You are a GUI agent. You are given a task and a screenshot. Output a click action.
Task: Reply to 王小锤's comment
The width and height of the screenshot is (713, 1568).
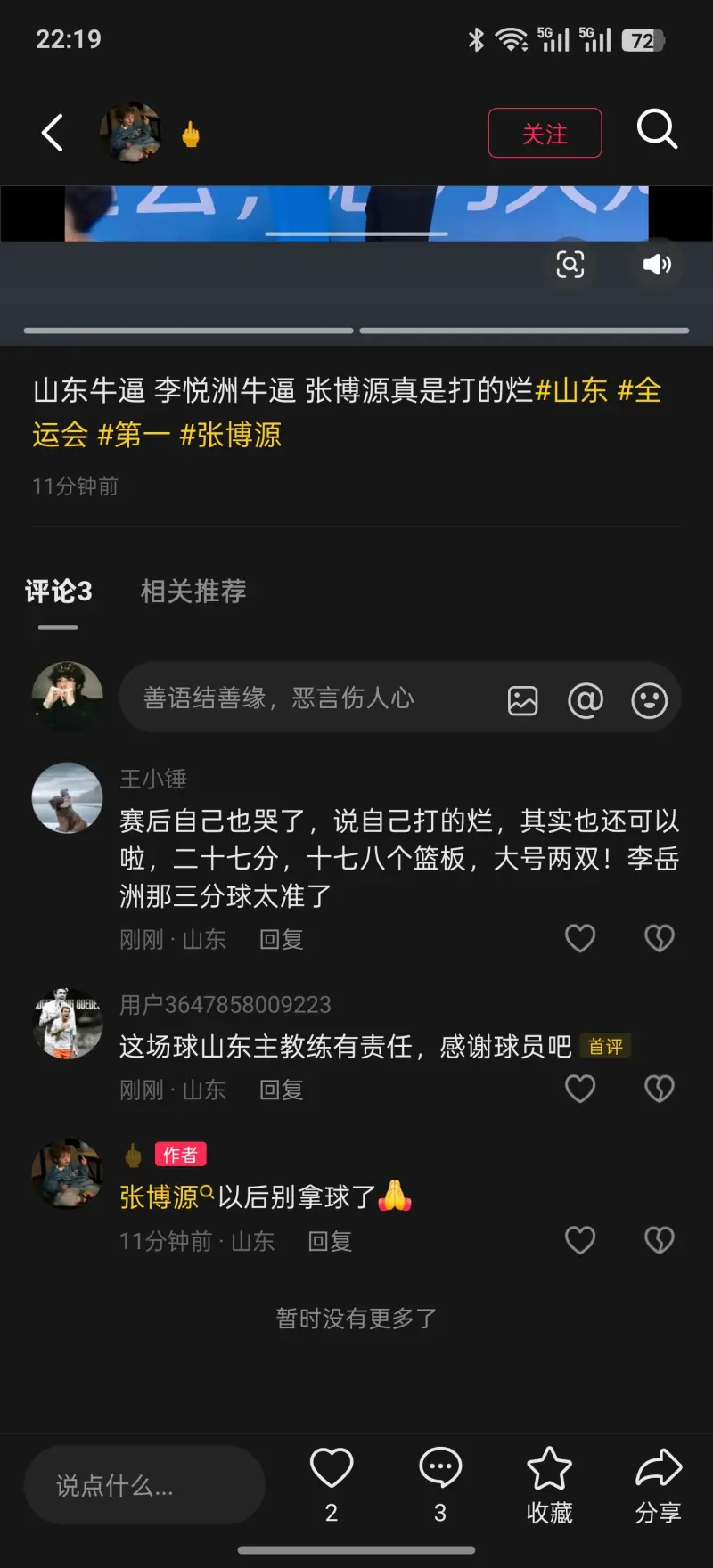(281, 940)
